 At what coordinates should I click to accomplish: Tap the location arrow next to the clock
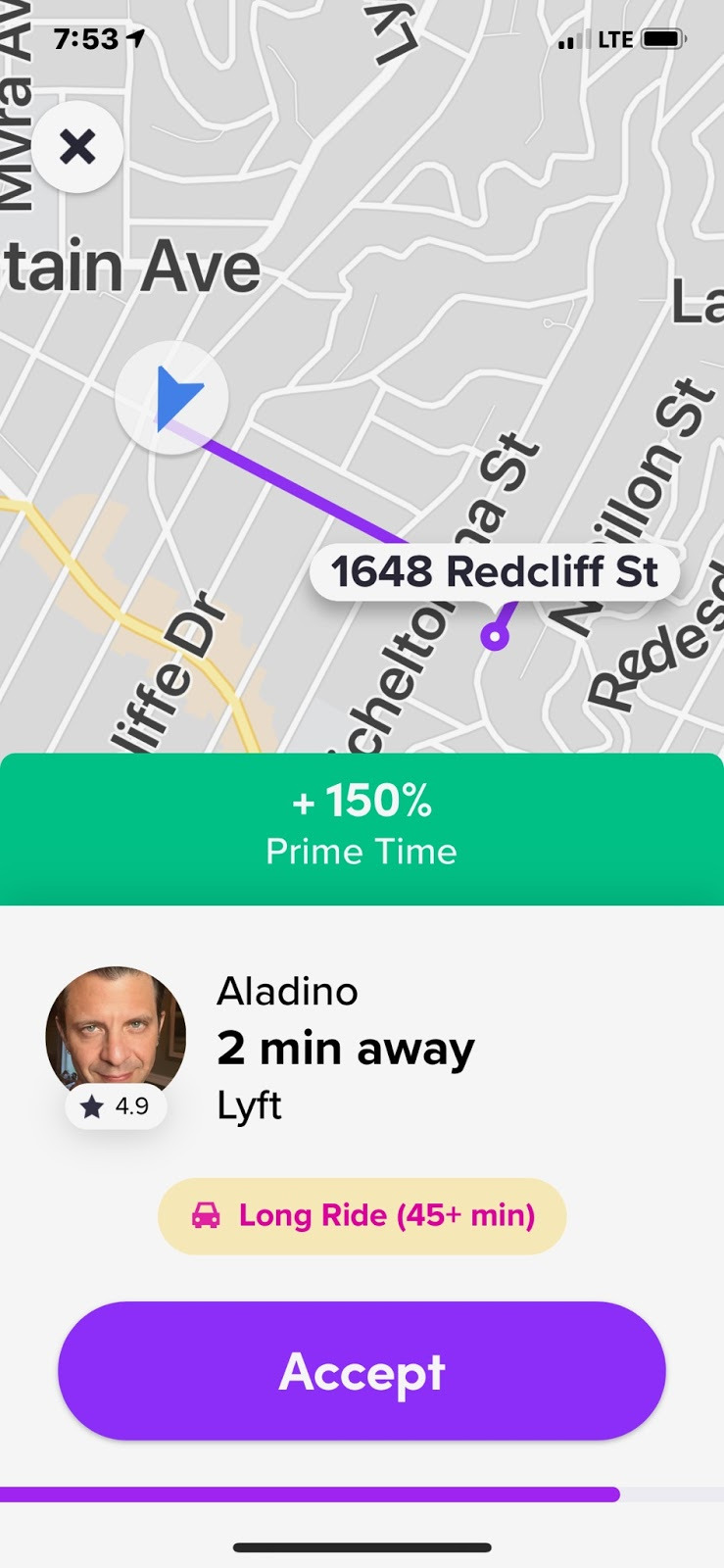(134, 38)
